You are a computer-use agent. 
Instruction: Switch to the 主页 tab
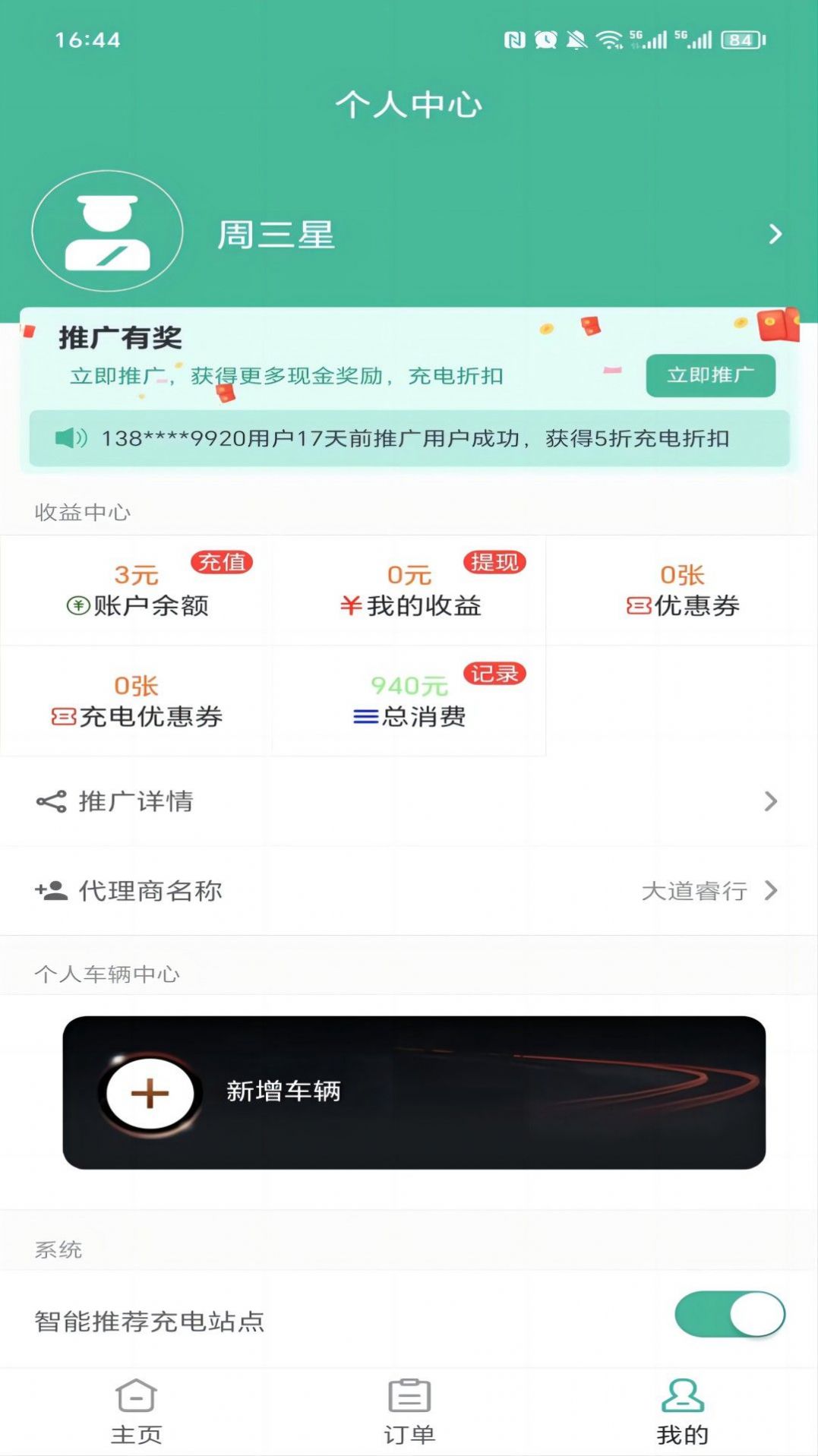137,1413
